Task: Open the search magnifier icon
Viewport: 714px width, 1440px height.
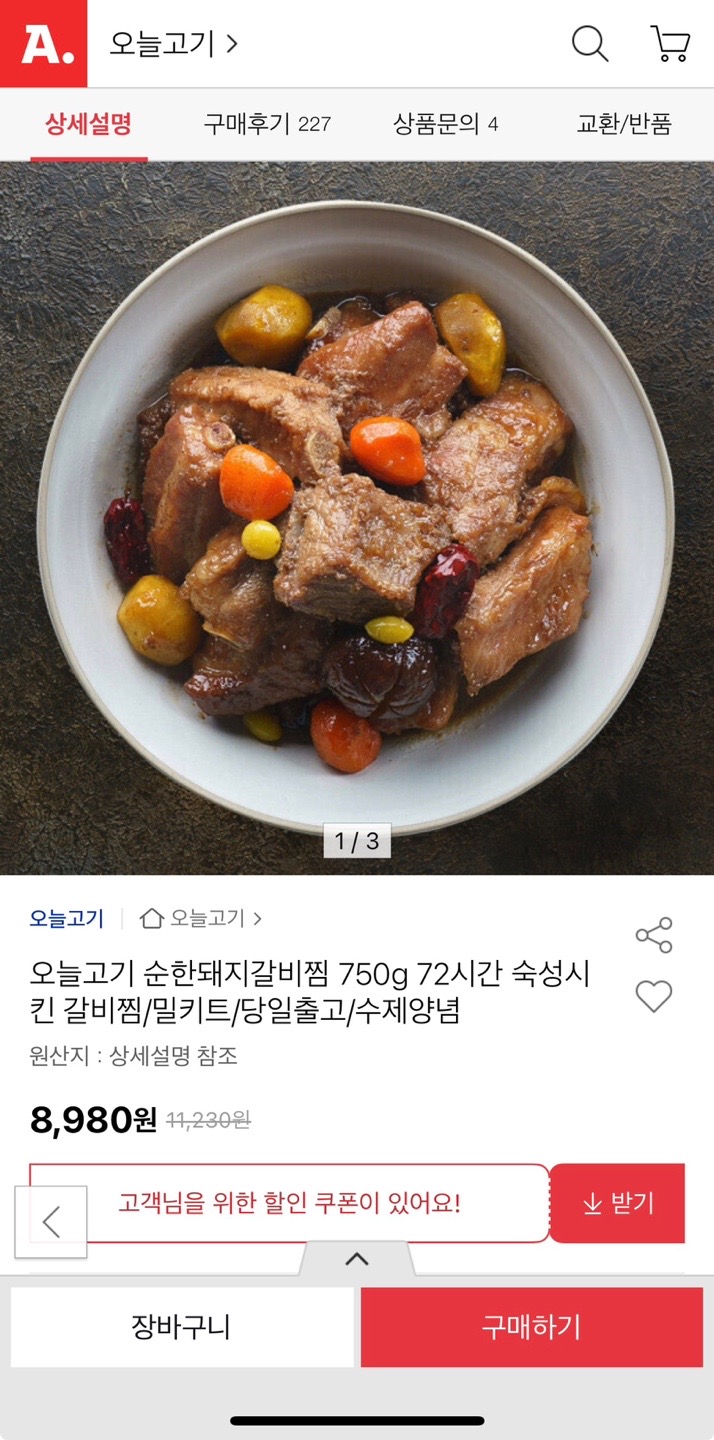Action: pos(589,44)
